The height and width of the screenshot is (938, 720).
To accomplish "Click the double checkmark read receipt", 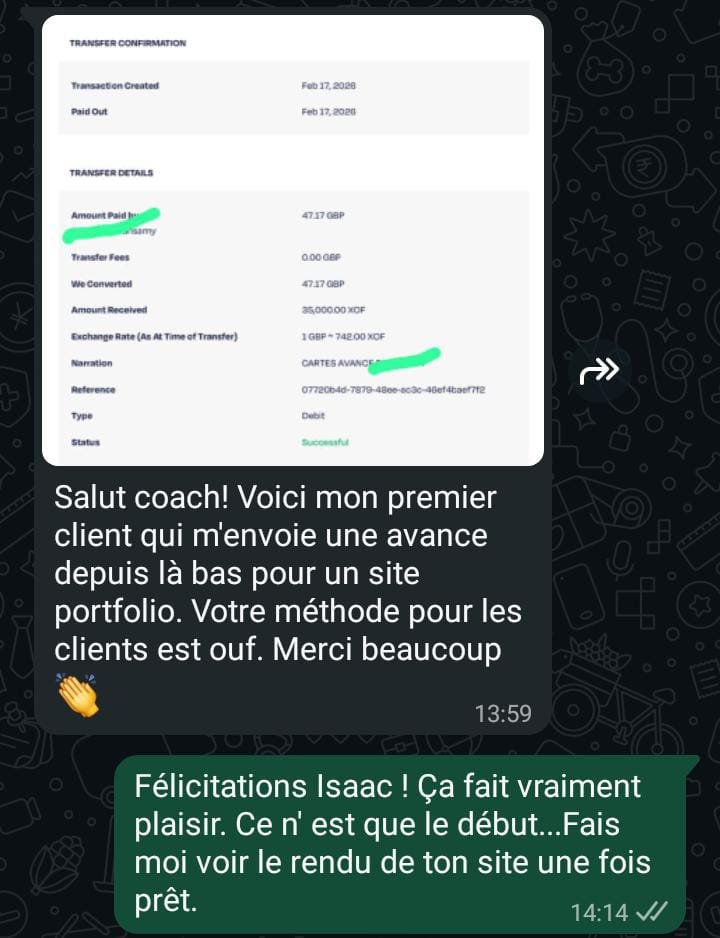I will click(x=650, y=913).
